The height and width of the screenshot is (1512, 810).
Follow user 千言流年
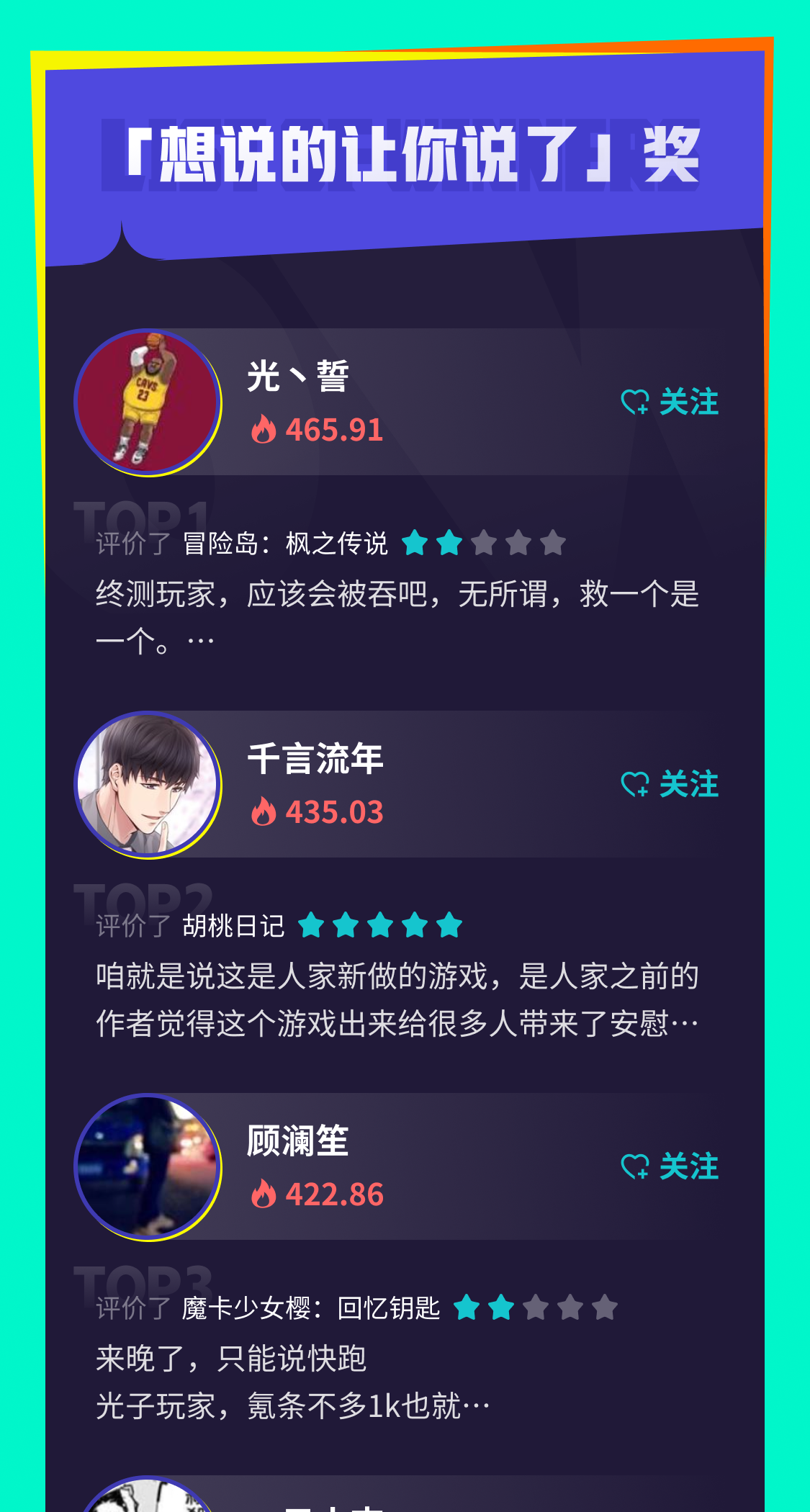pyautogui.click(x=670, y=784)
